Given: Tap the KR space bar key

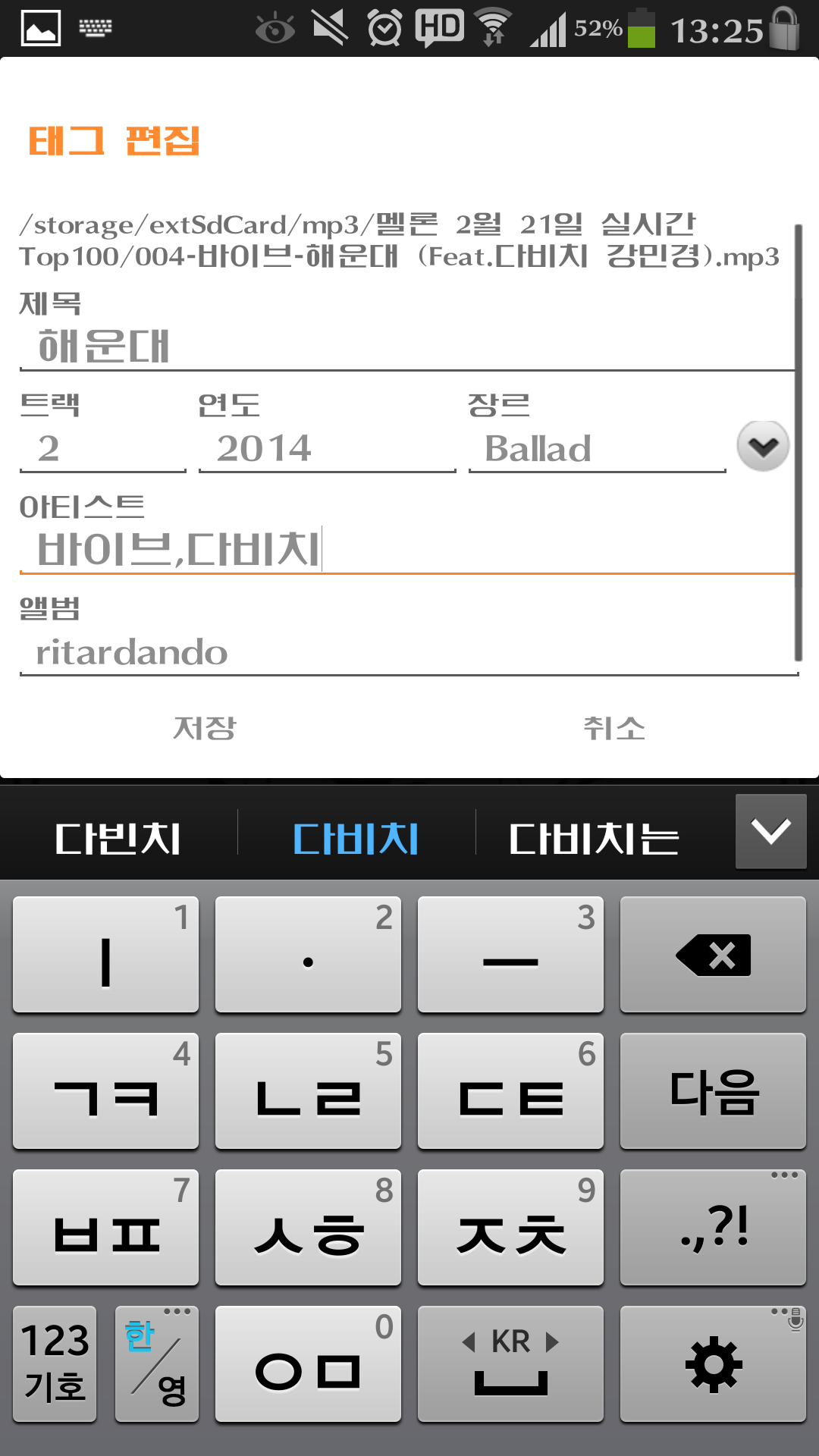Looking at the screenshot, I should [510, 1363].
